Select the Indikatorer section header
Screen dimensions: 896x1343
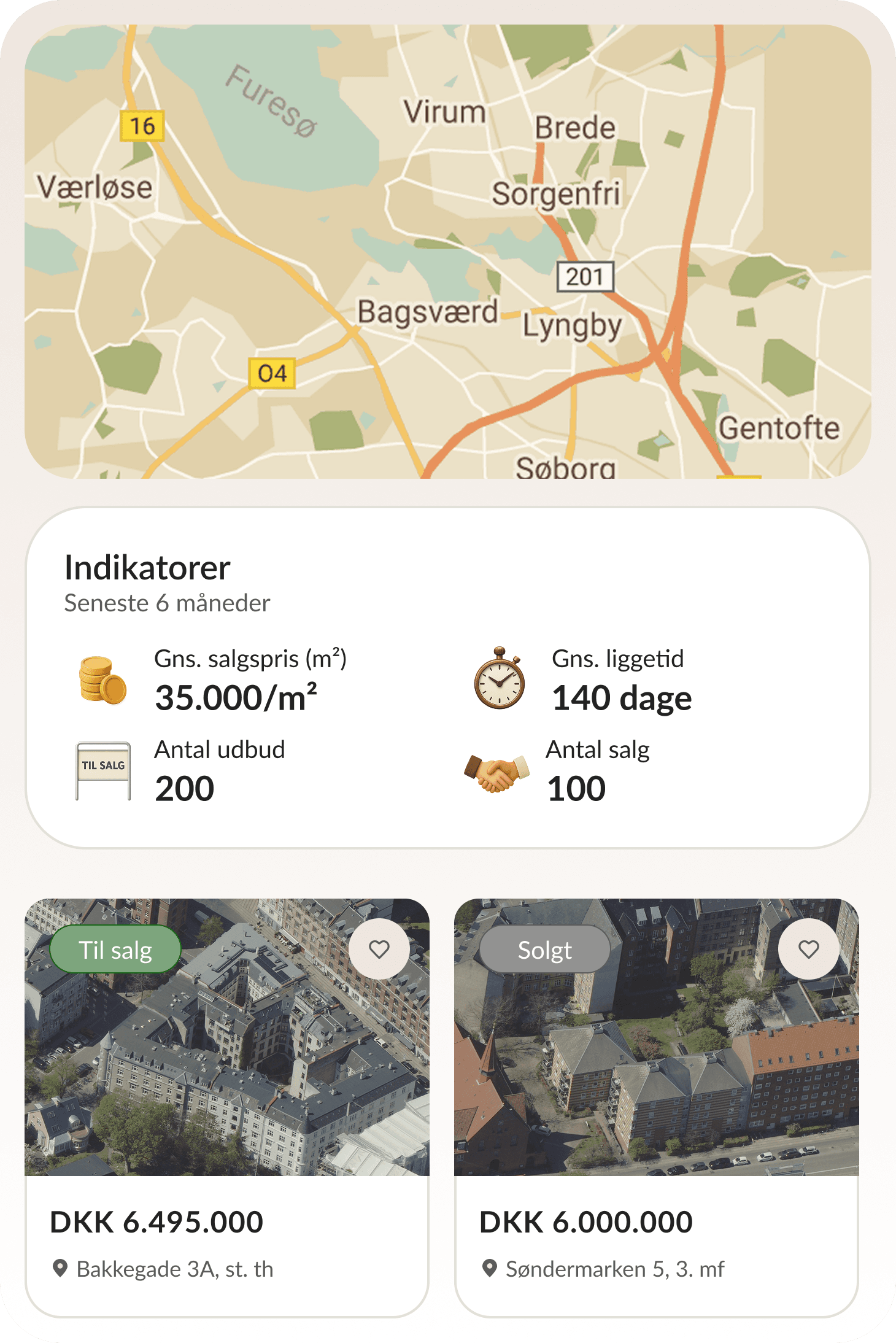pyautogui.click(x=147, y=568)
